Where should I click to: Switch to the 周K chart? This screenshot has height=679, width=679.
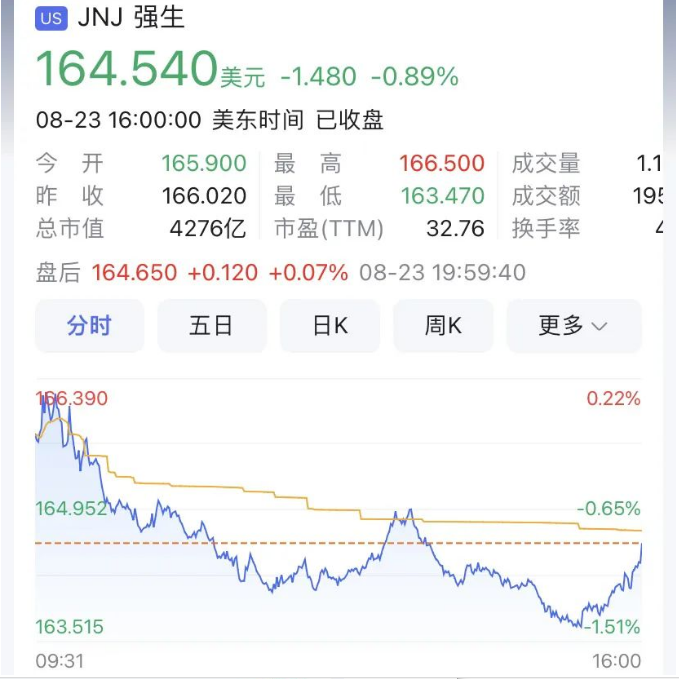pyautogui.click(x=443, y=326)
